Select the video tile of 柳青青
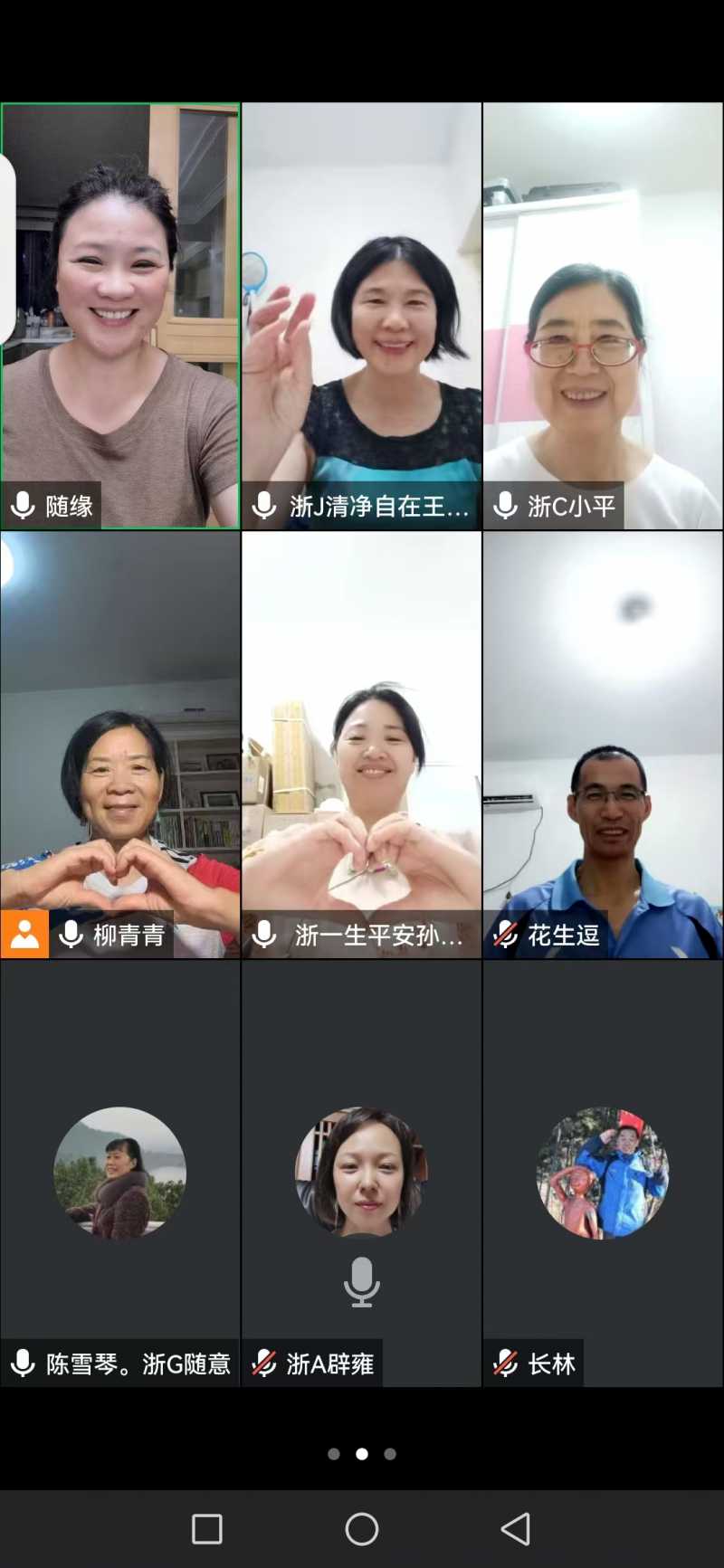The image size is (724, 1568). point(120,744)
